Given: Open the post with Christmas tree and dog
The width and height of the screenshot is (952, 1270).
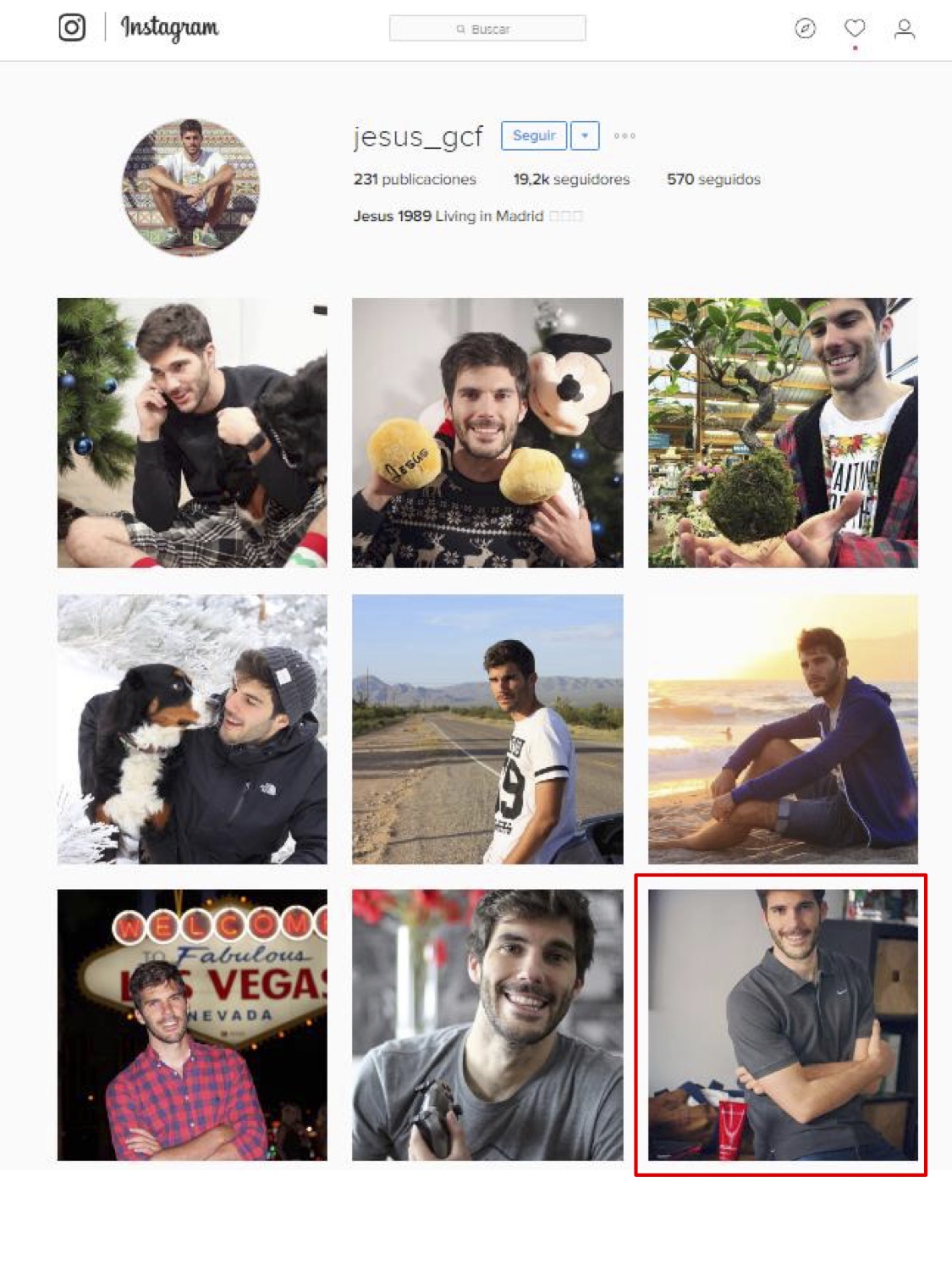Looking at the screenshot, I should pyautogui.click(x=192, y=433).
